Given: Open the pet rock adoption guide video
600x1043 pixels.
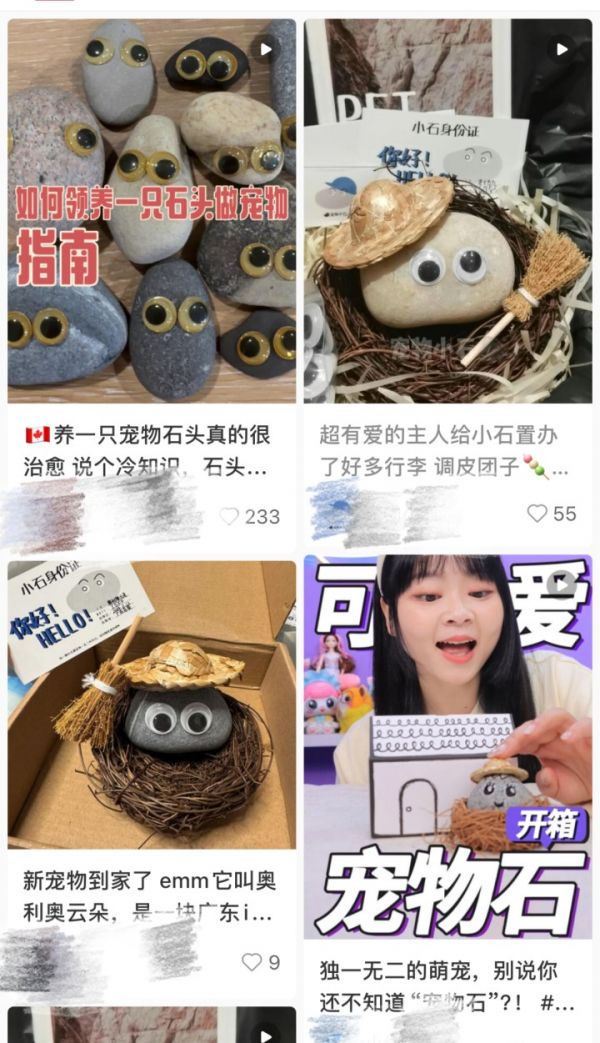Looking at the screenshot, I should (x=152, y=210).
